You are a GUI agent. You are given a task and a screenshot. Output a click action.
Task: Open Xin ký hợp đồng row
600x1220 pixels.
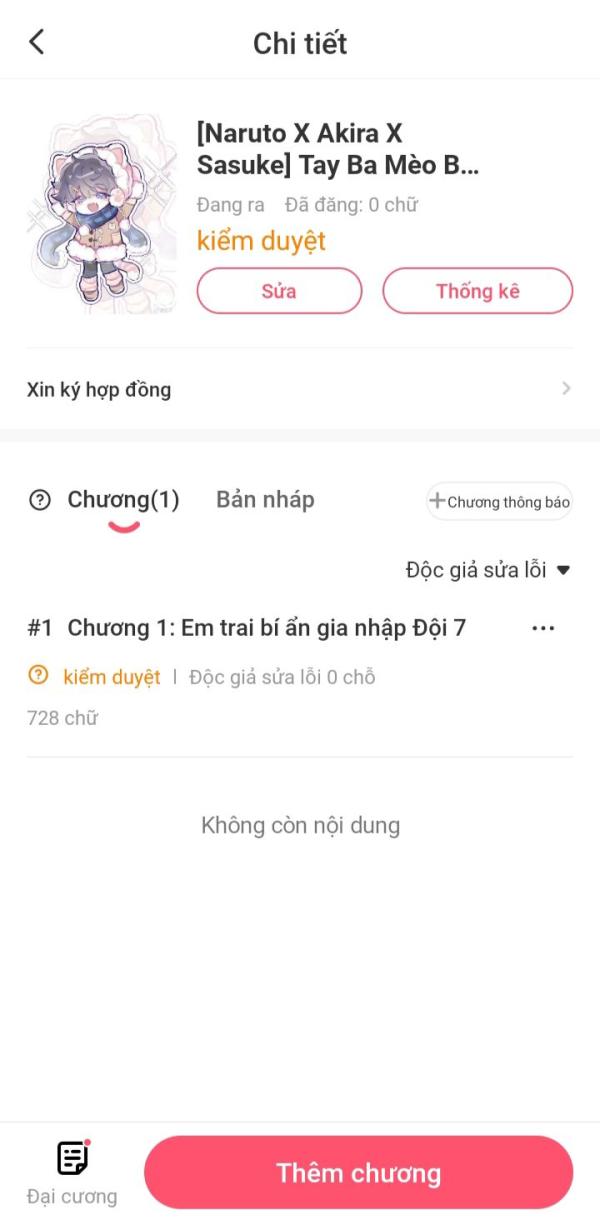click(299, 389)
